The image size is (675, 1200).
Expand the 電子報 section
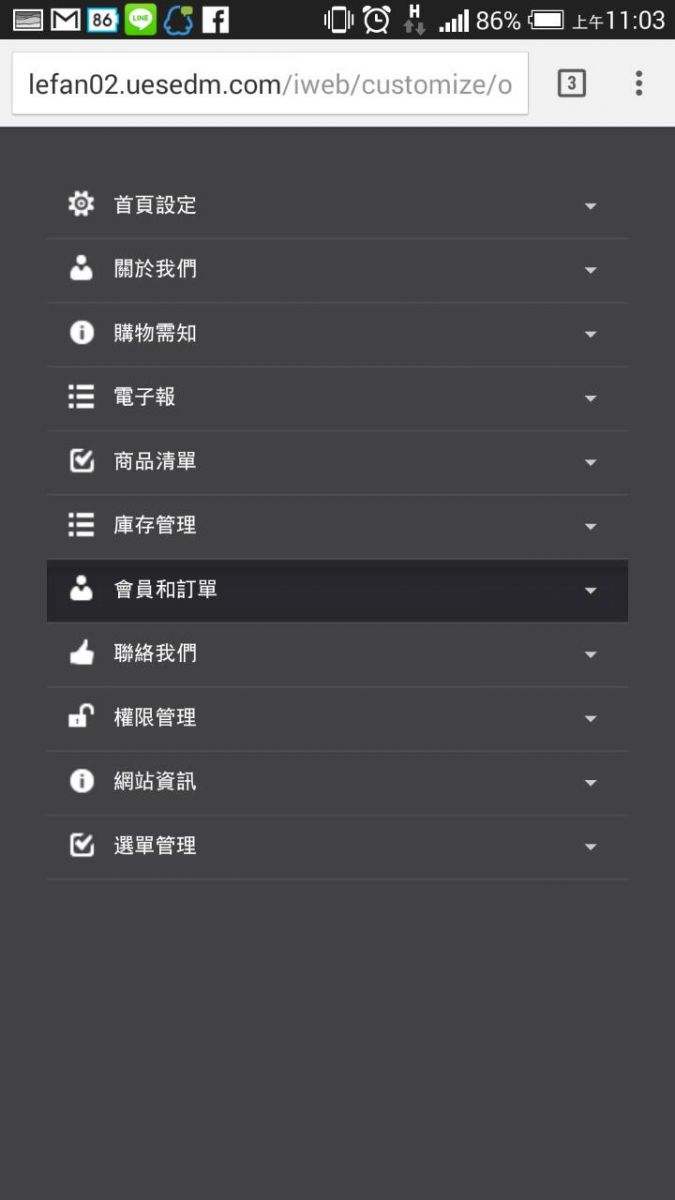point(336,398)
